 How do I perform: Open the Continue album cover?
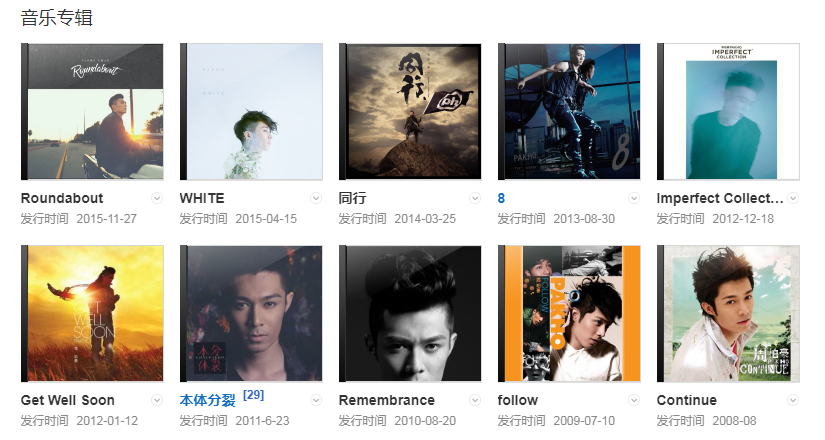728,314
